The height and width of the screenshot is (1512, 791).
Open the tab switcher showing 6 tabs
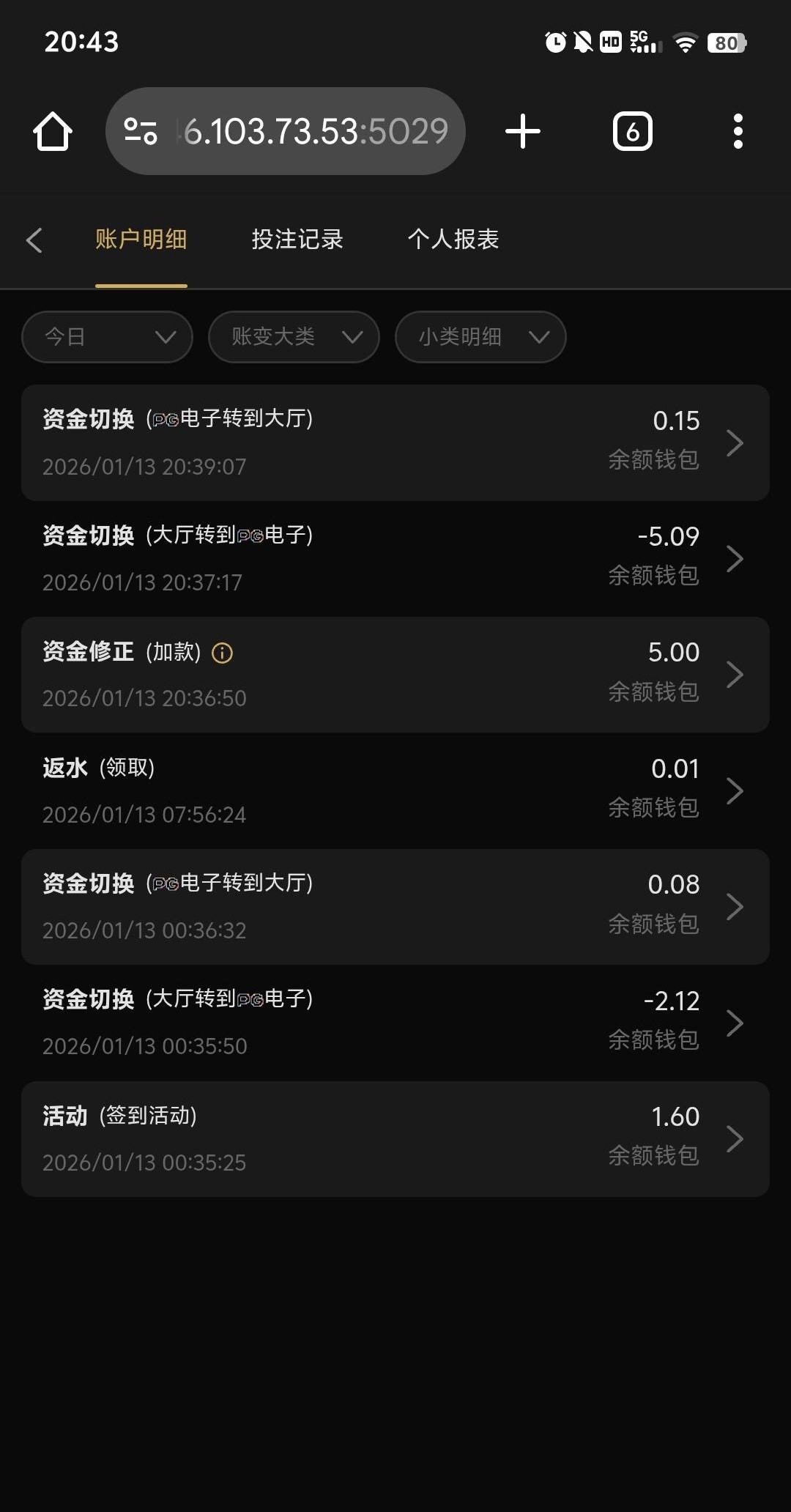(x=632, y=132)
